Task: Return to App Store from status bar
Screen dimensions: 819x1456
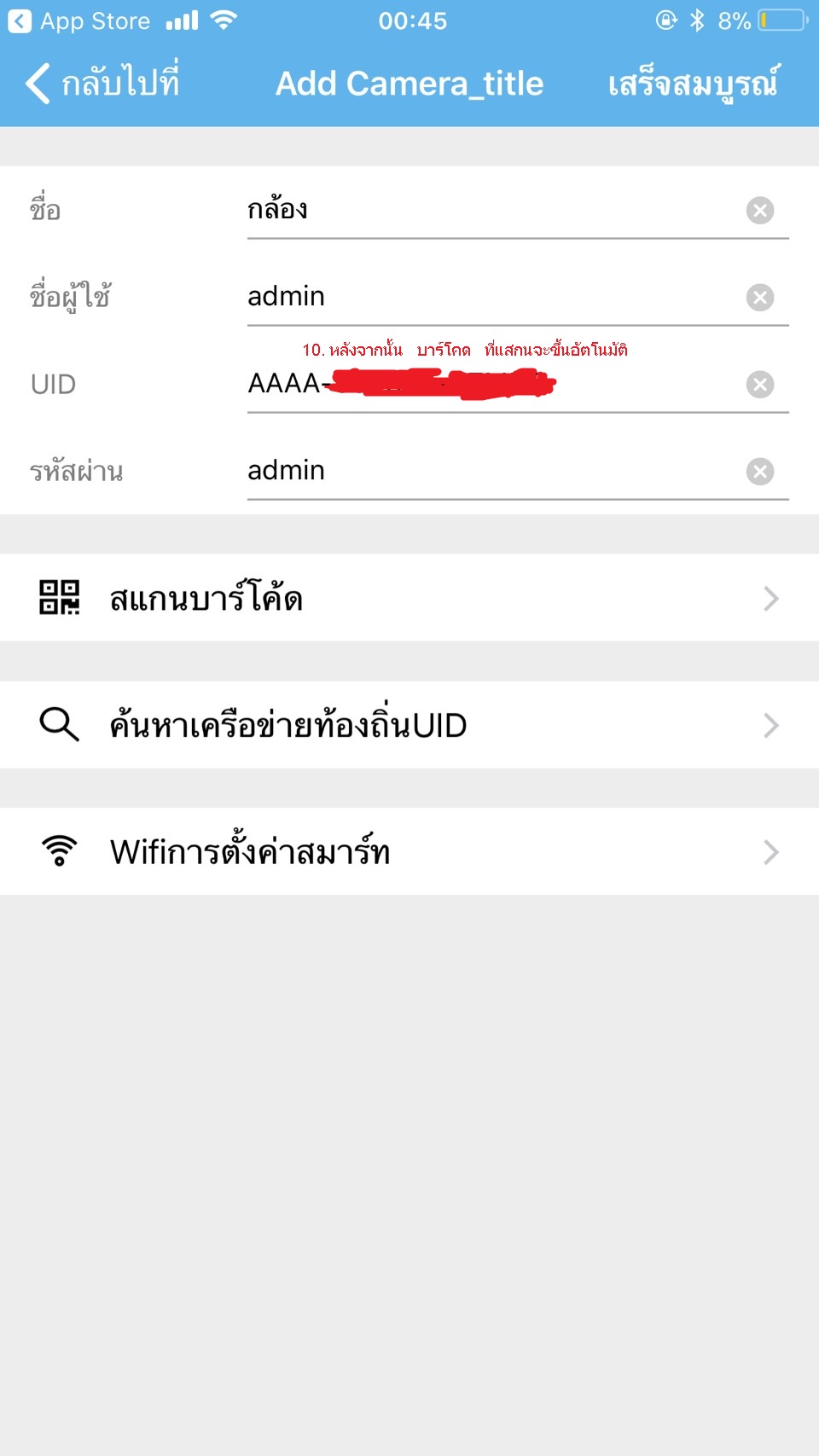Action: [x=79, y=20]
